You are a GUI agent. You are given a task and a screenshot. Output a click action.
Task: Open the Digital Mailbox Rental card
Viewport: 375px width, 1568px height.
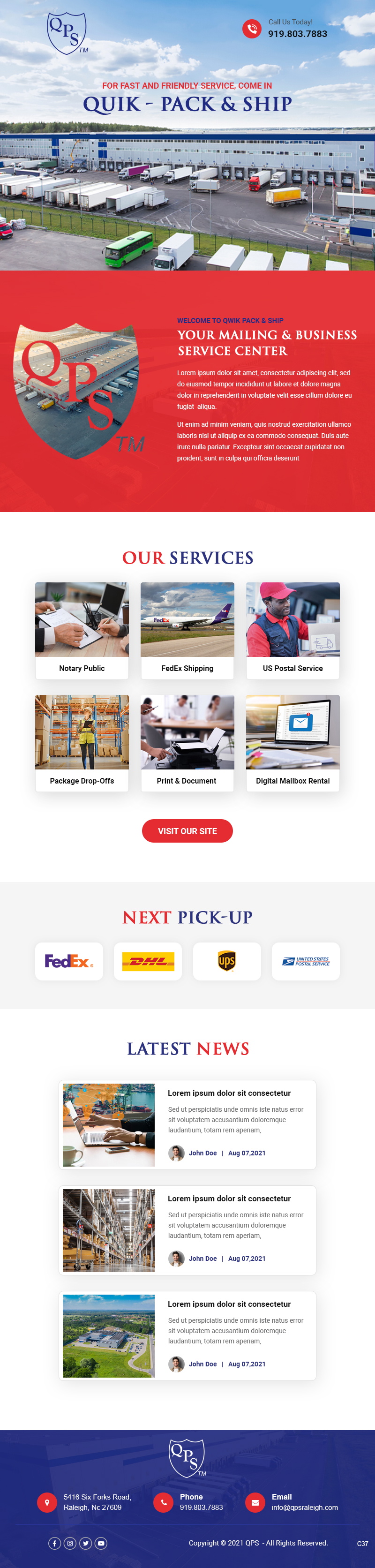(x=293, y=743)
